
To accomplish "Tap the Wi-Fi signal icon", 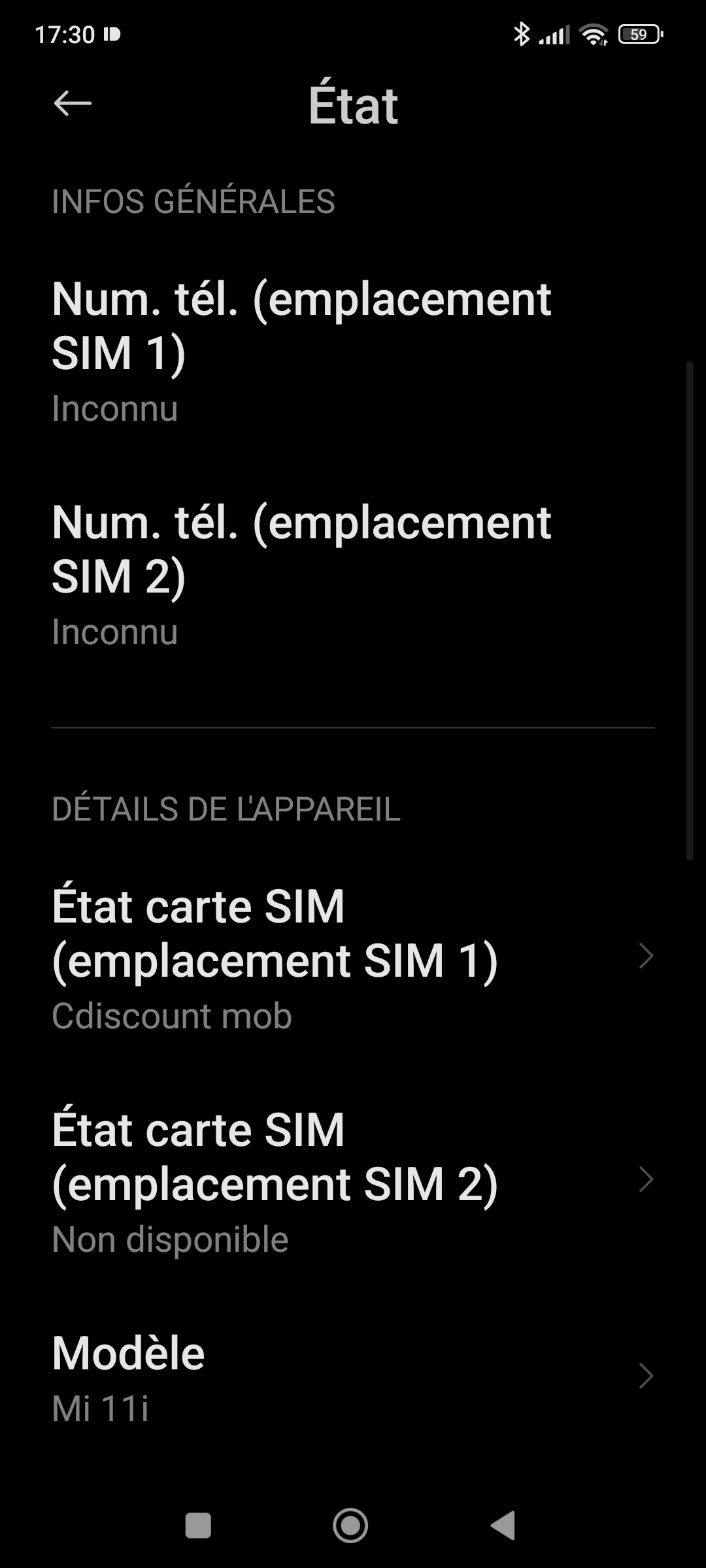I will pyautogui.click(x=594, y=36).
